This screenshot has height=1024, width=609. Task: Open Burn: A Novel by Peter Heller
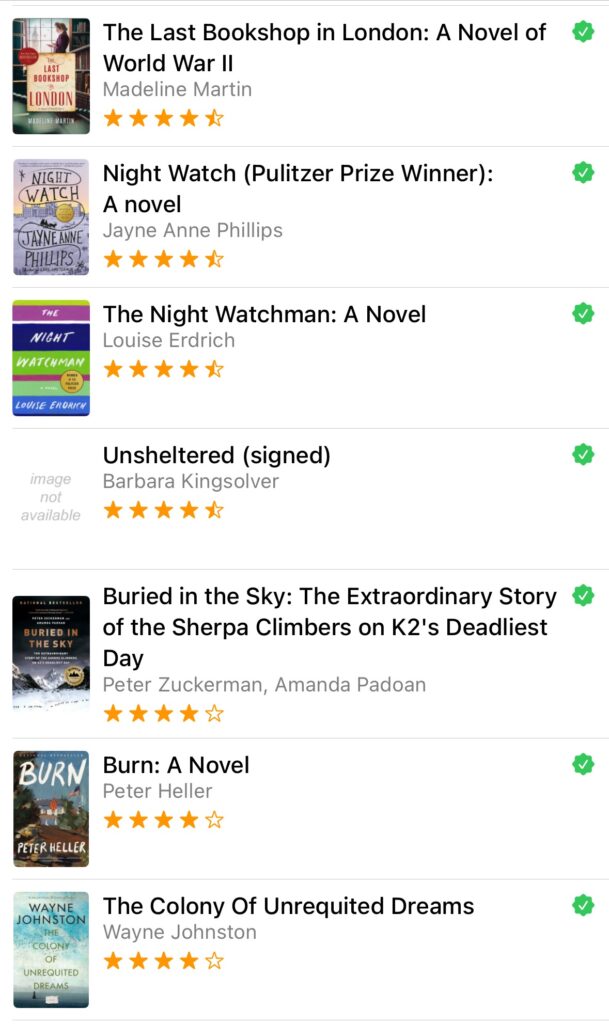[176, 765]
